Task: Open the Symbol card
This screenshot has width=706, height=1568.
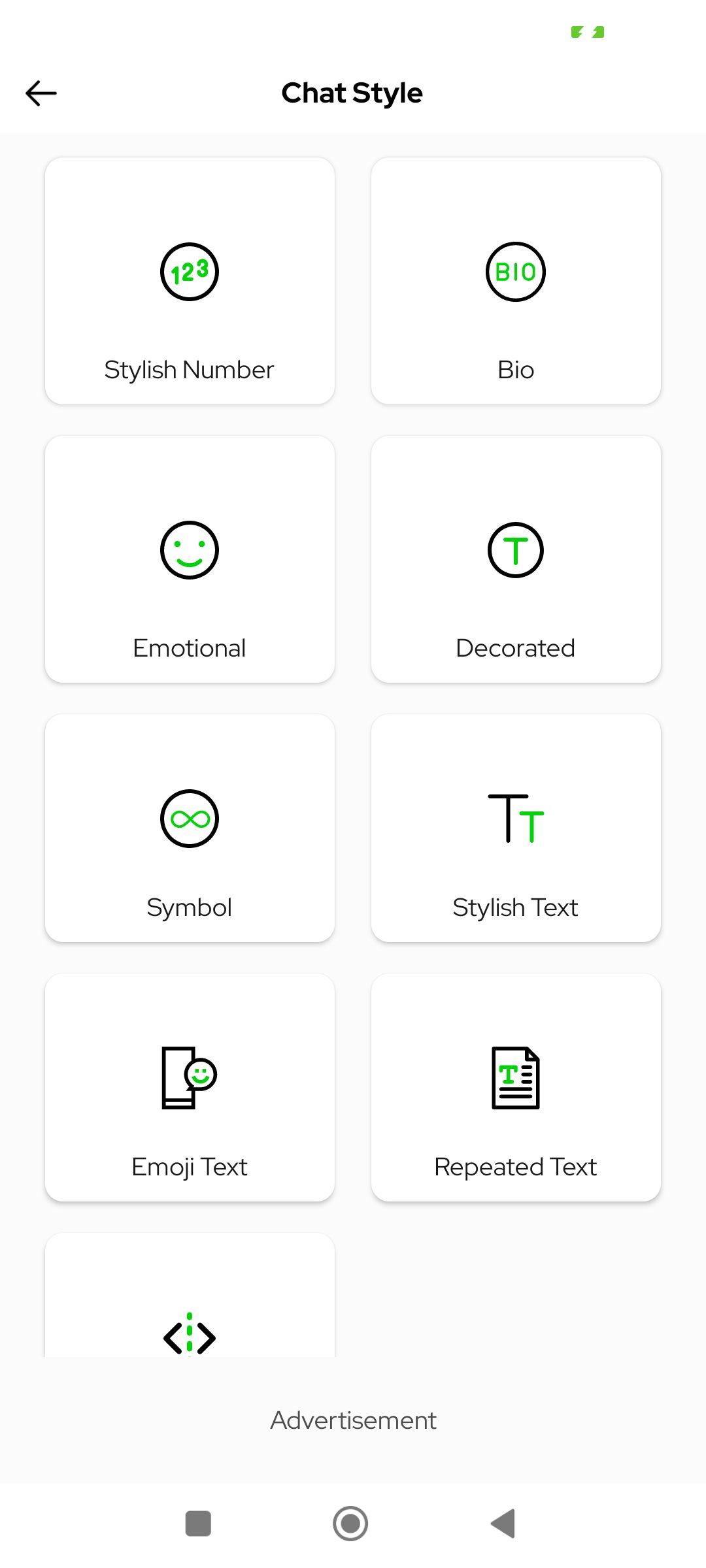Action: coord(190,828)
